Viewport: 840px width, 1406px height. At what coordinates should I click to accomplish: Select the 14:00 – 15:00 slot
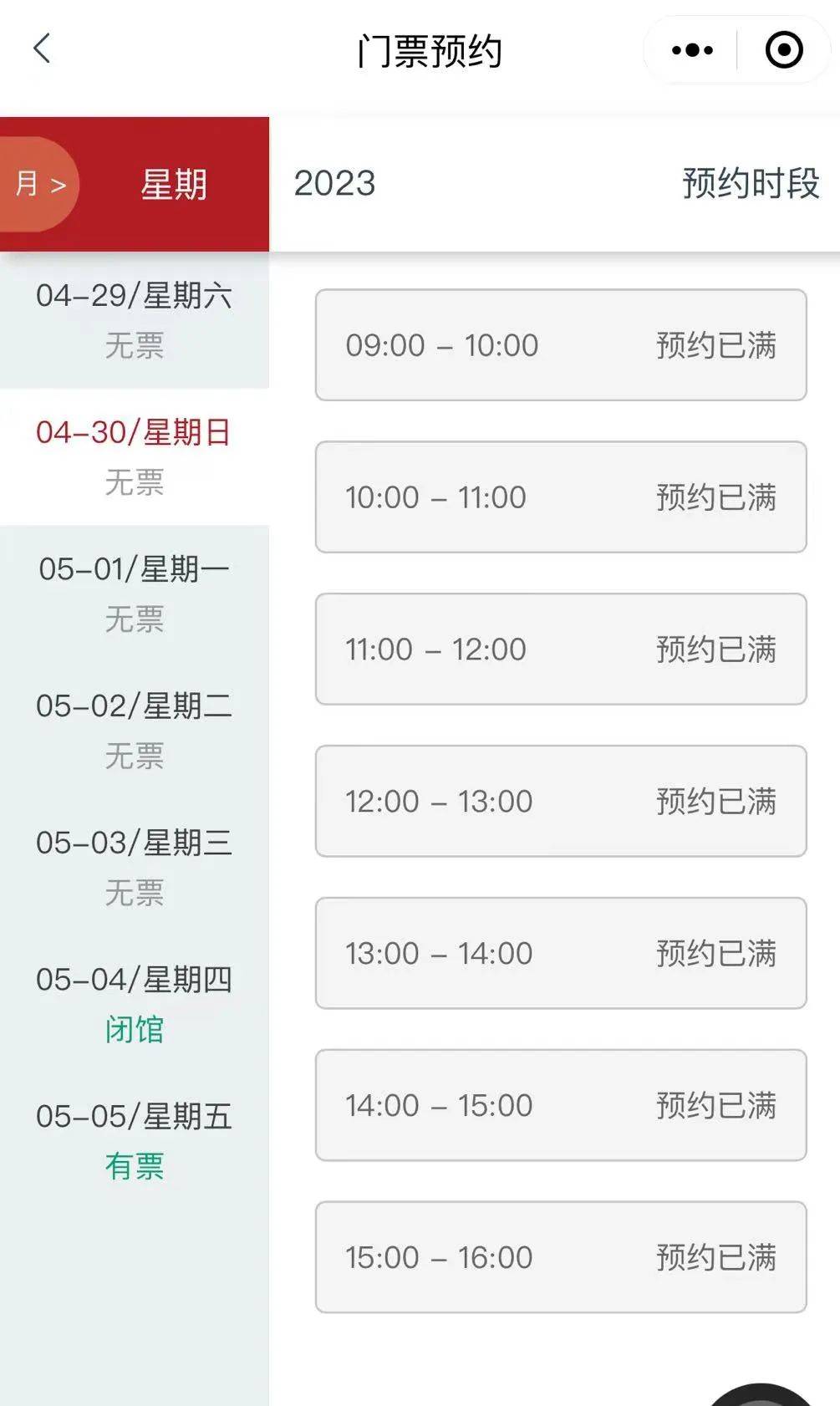[x=560, y=1106]
